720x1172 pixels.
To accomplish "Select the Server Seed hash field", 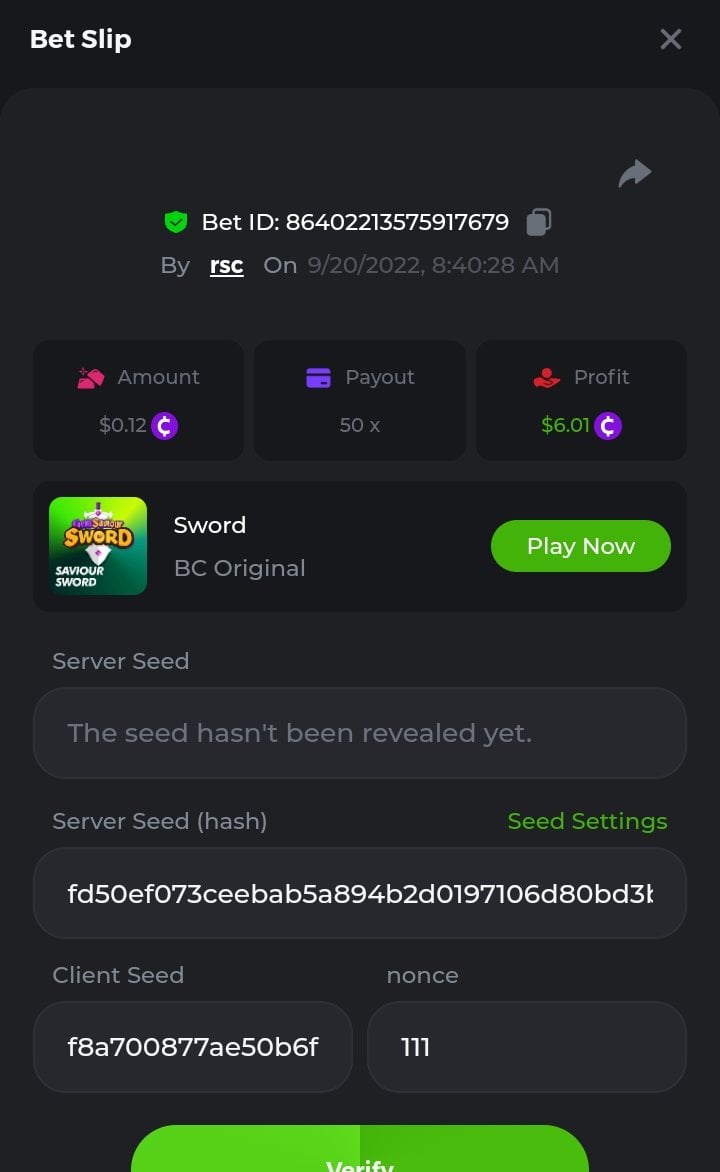I will tap(360, 893).
